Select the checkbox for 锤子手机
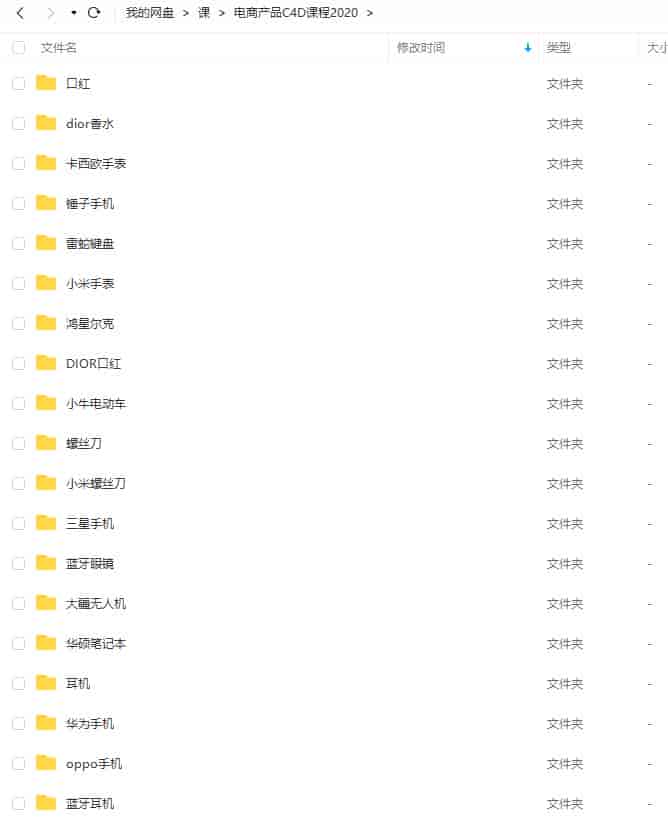The height and width of the screenshot is (832, 668). pyautogui.click(x=18, y=204)
